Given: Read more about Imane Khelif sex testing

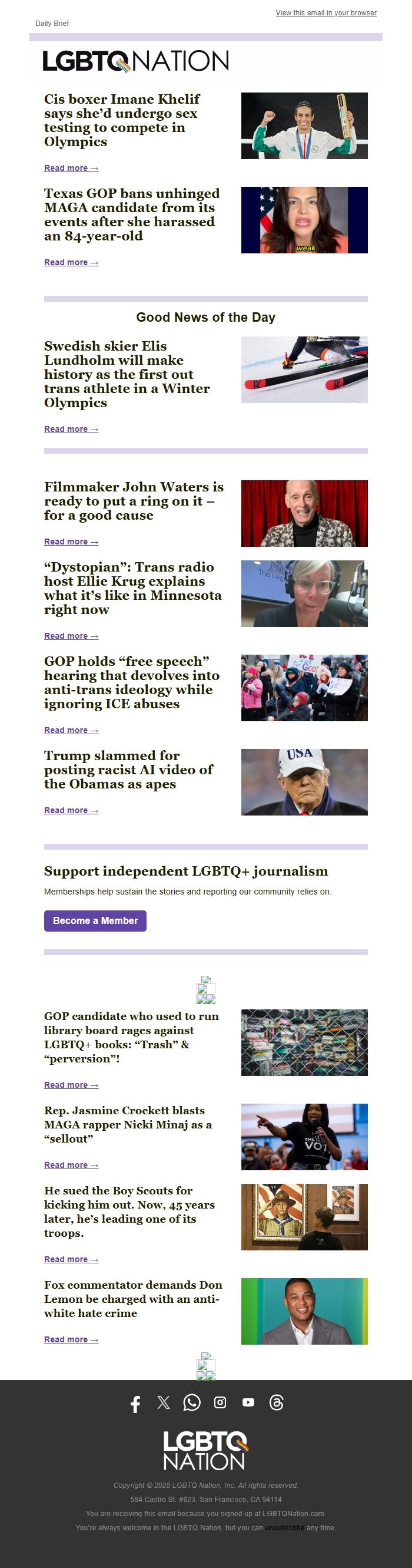Looking at the screenshot, I should click(x=71, y=168).
